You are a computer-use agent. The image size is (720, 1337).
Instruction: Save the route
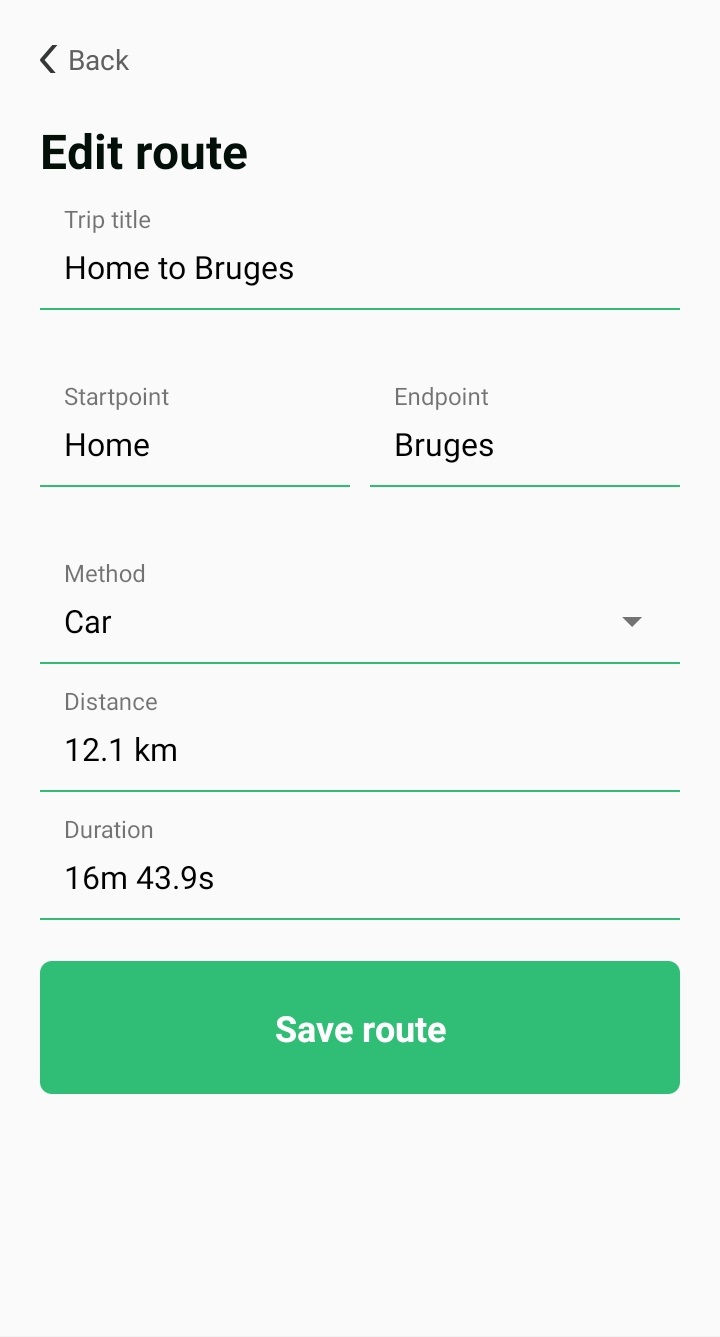360,1027
